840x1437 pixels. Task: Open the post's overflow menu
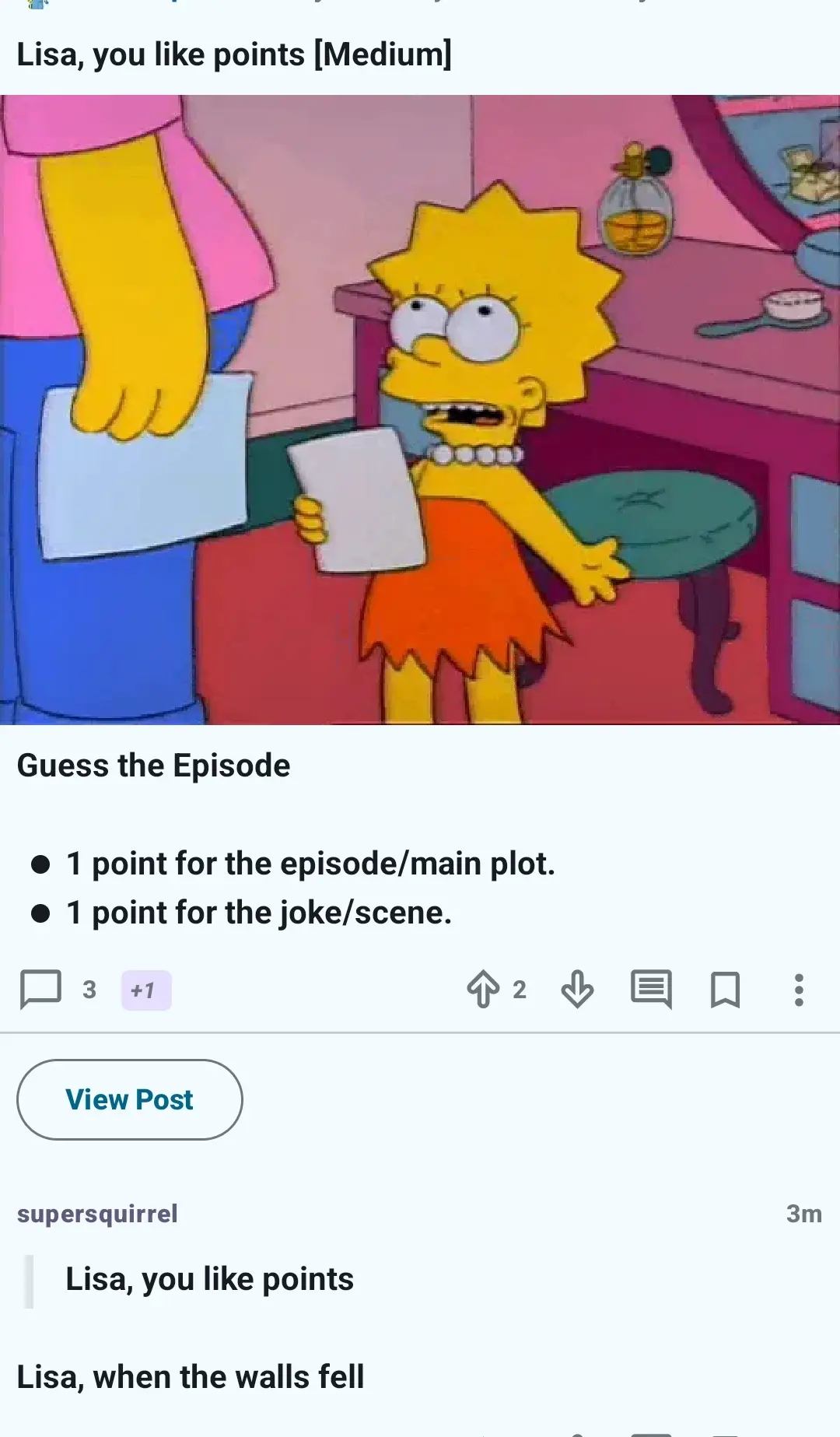click(798, 990)
